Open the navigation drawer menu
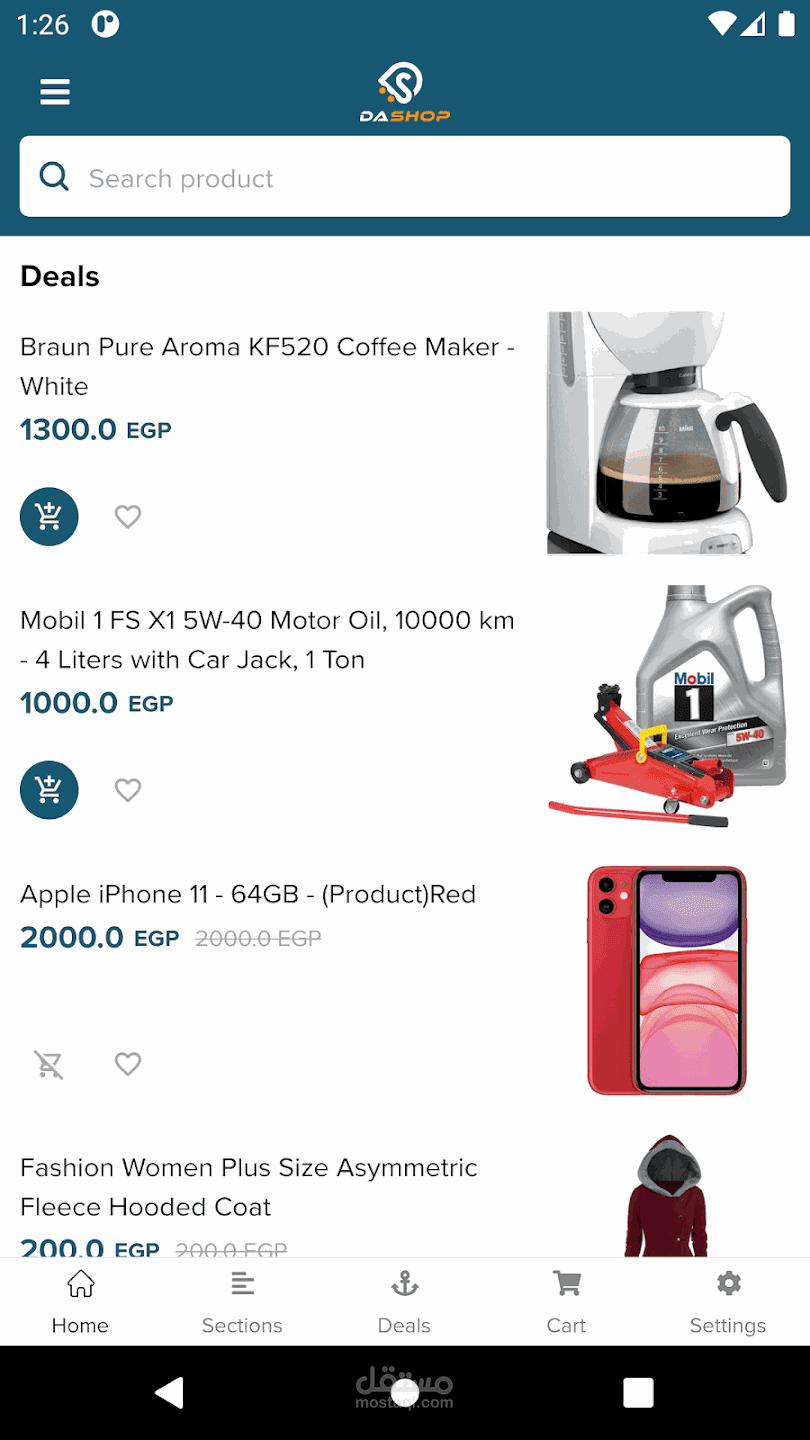 [54, 91]
